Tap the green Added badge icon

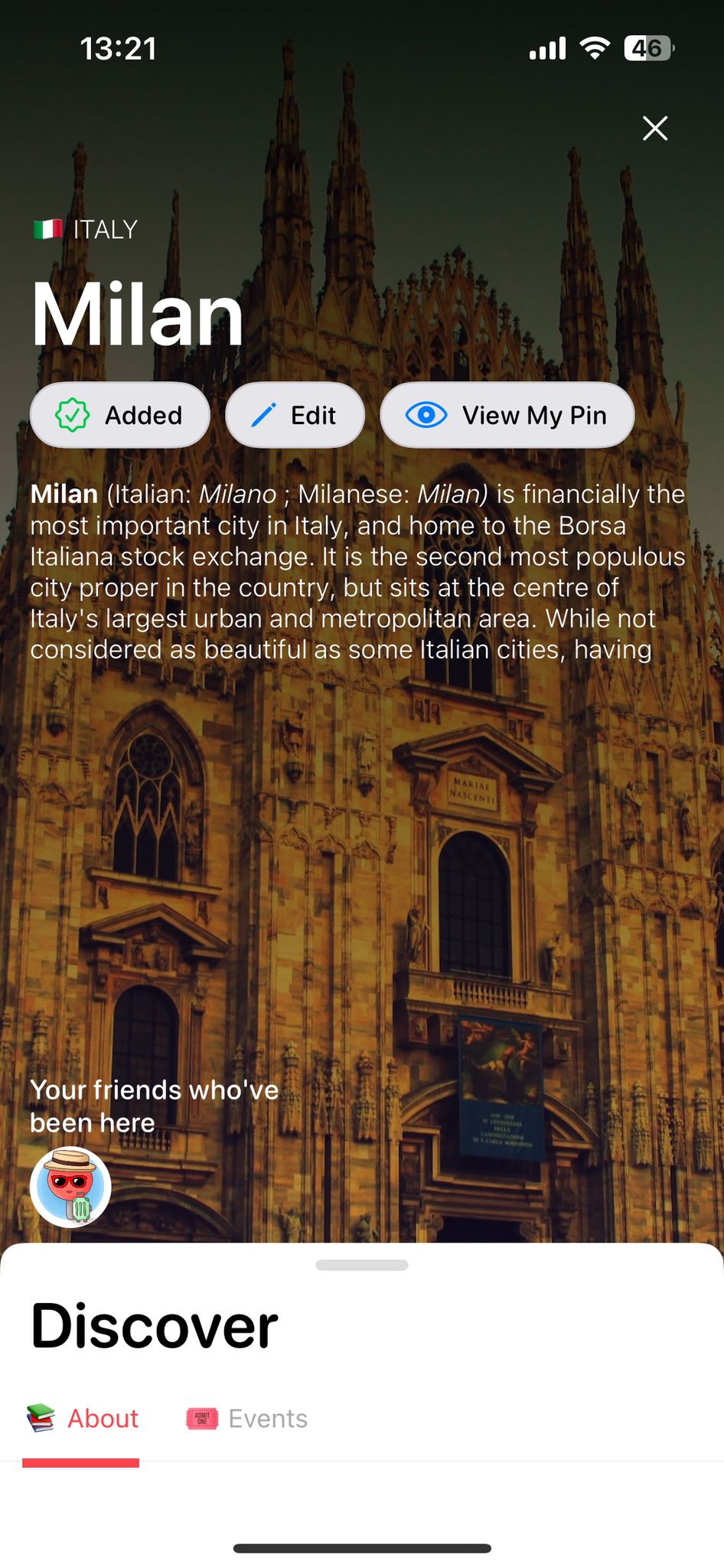[71, 414]
